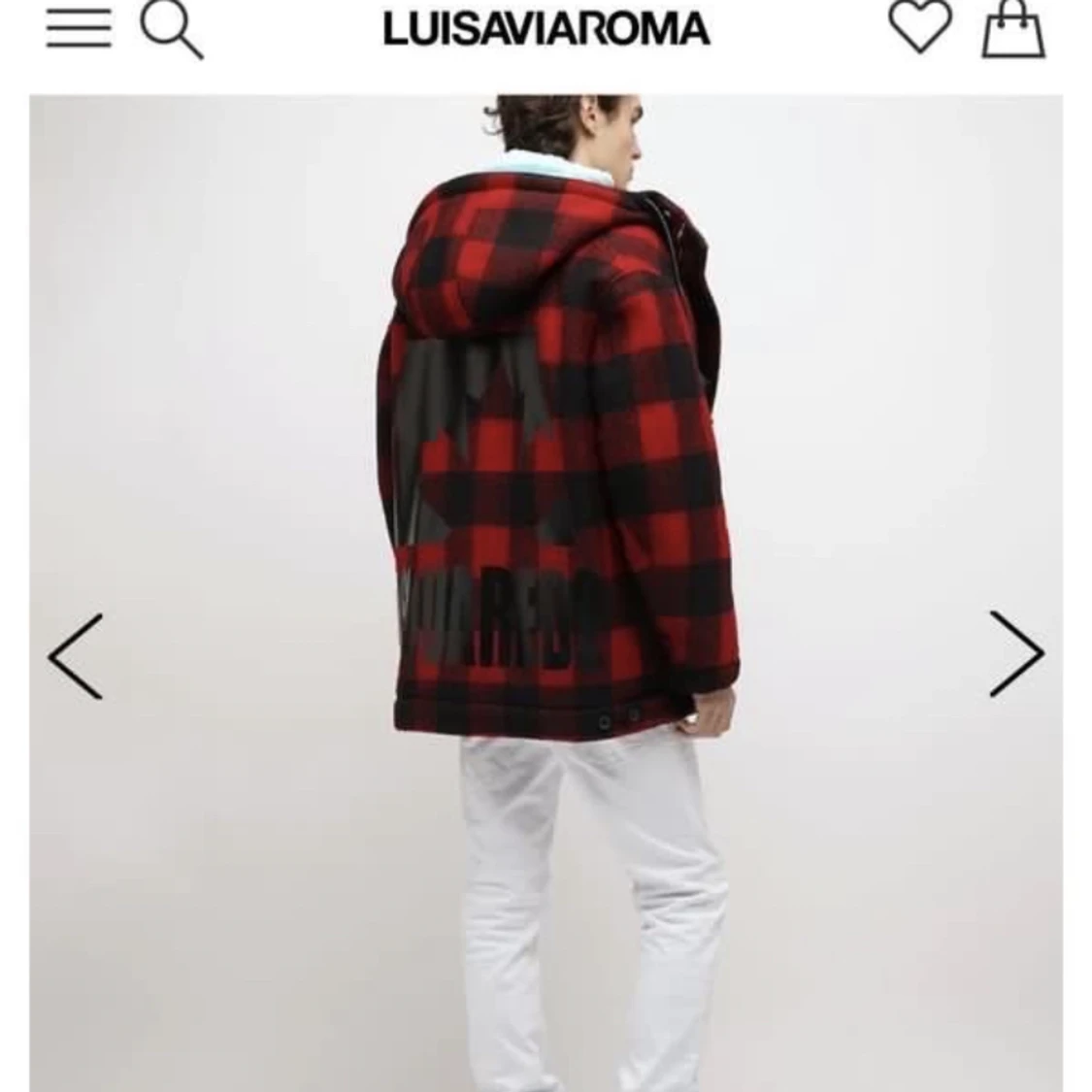Enlarge the plaid coat product photo
Image resolution: width=1092 pixels, height=1092 pixels.
pos(546,485)
